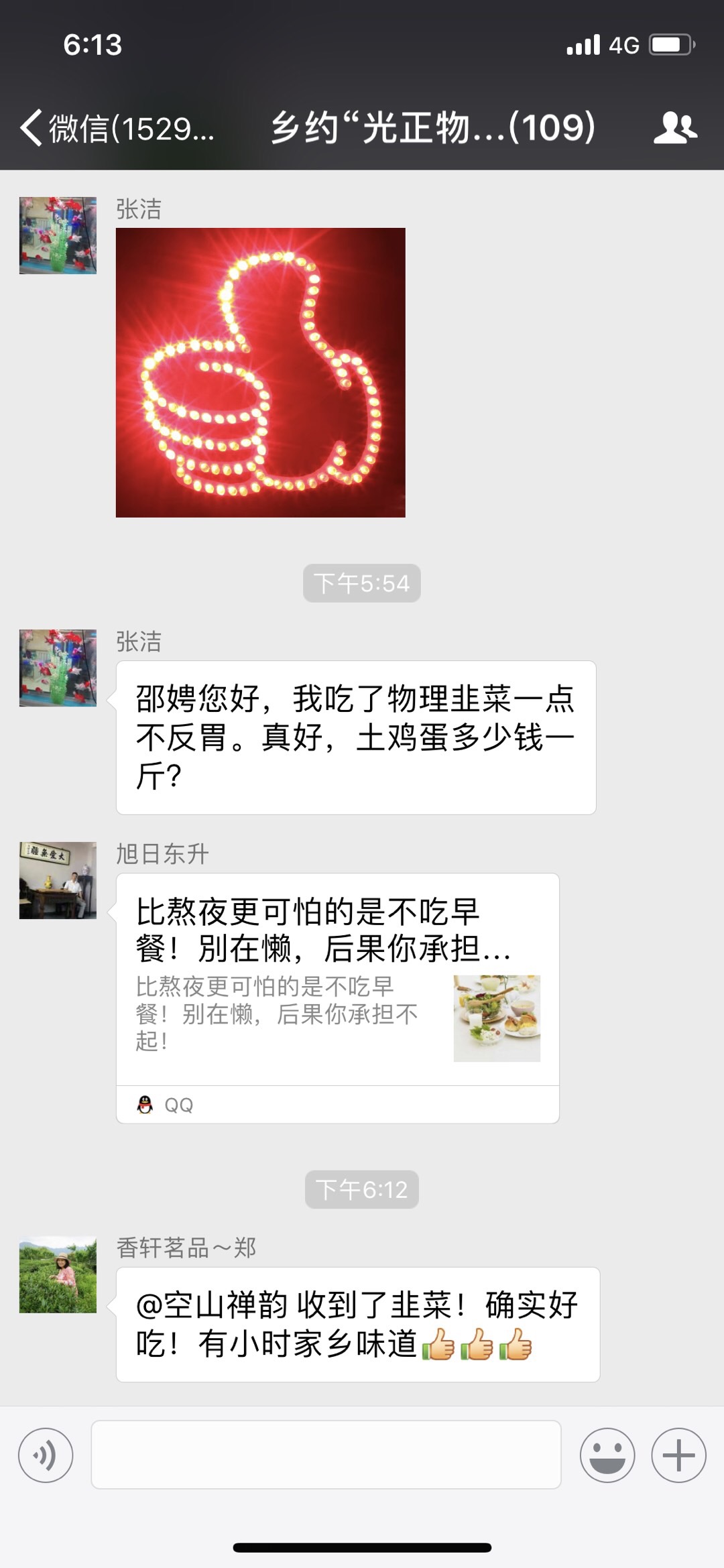Open the shared QQ breakfast article card
This screenshot has height=1568, width=724.
pos(338,998)
